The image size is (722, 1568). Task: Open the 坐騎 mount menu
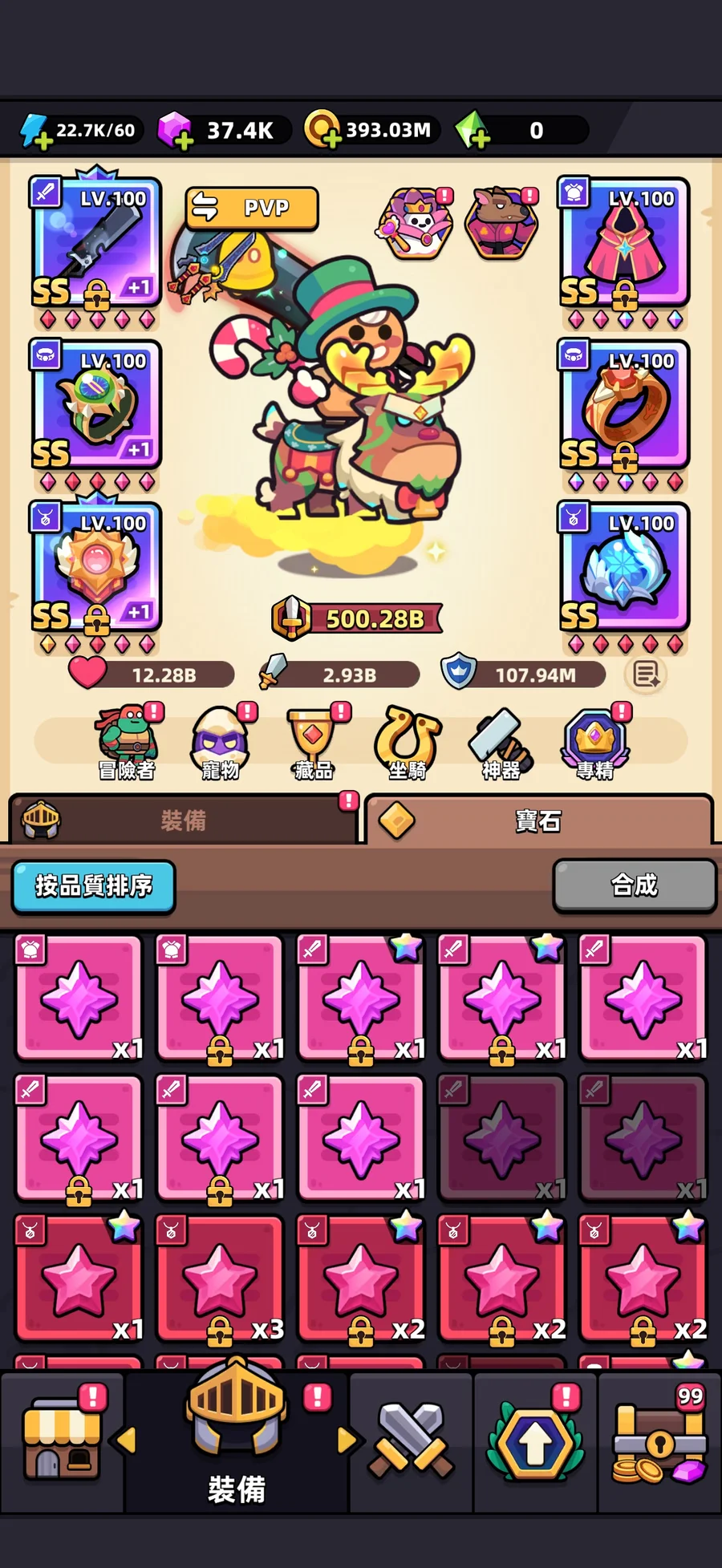tap(407, 743)
